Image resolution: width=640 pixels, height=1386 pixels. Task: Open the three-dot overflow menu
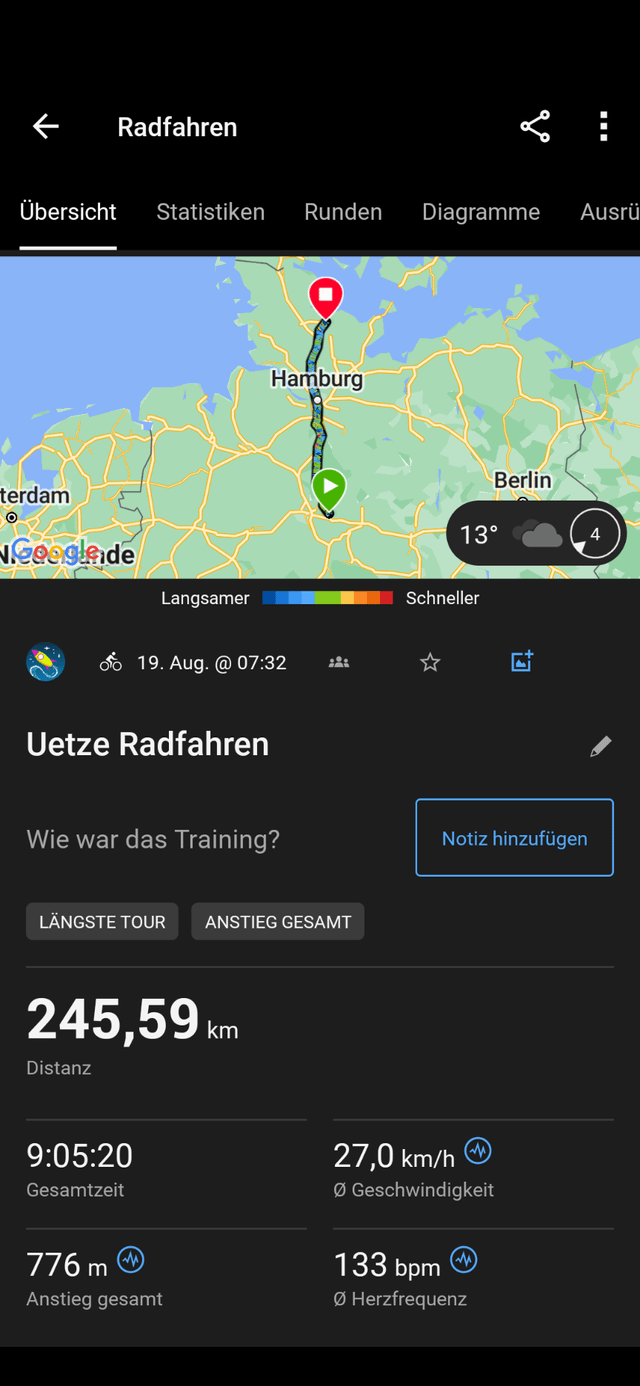(603, 127)
